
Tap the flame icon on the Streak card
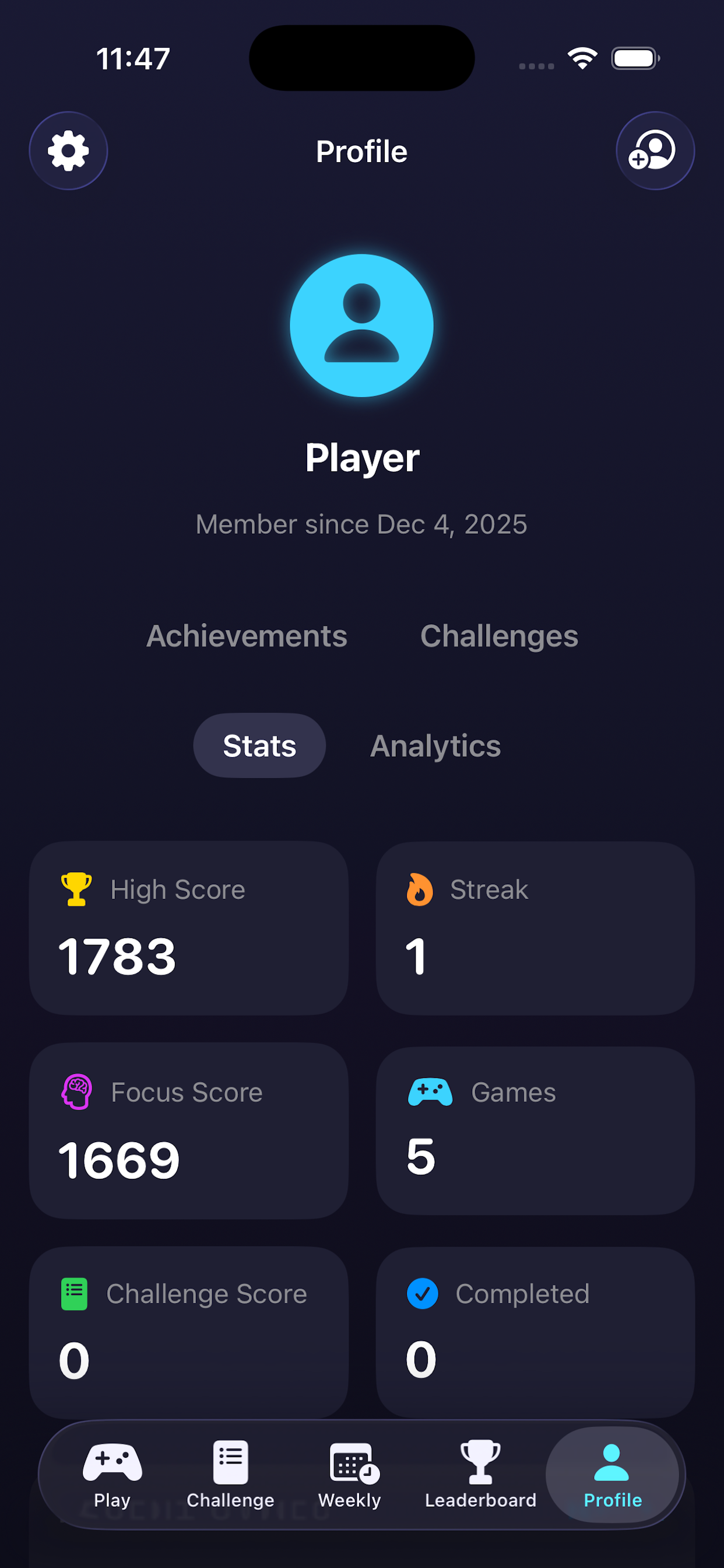420,890
